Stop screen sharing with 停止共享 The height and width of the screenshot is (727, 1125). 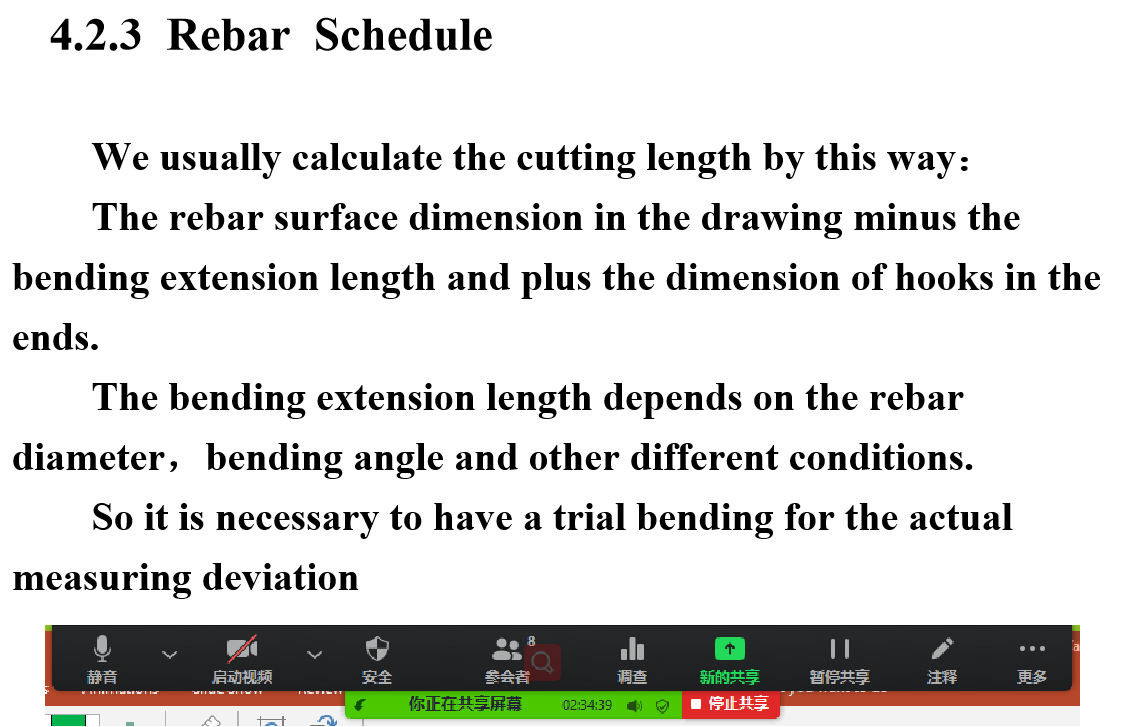(731, 705)
